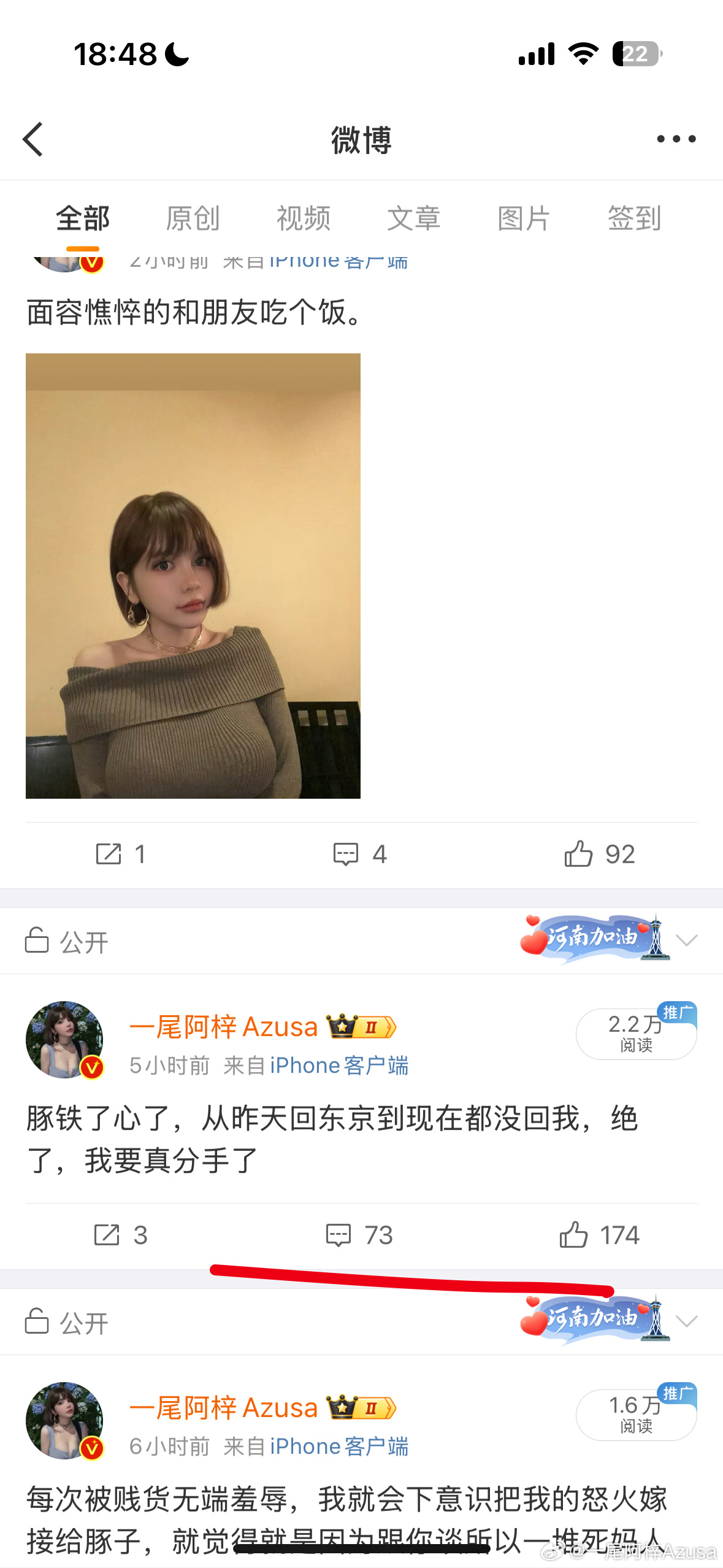Select the 图片 tab
Viewport: 723px width, 1568px height.
tap(524, 218)
